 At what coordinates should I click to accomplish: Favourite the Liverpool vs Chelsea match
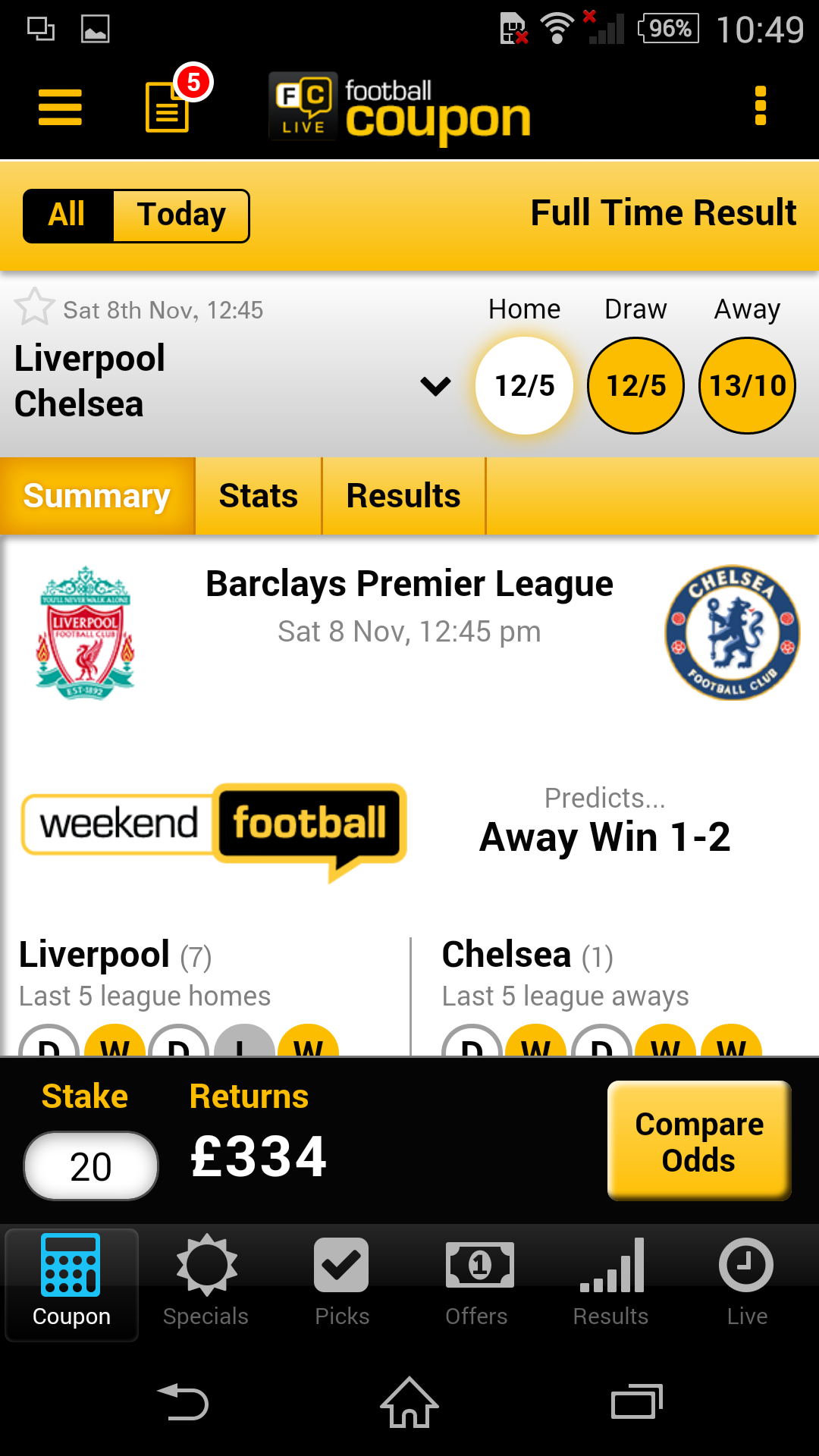pyautogui.click(x=33, y=306)
